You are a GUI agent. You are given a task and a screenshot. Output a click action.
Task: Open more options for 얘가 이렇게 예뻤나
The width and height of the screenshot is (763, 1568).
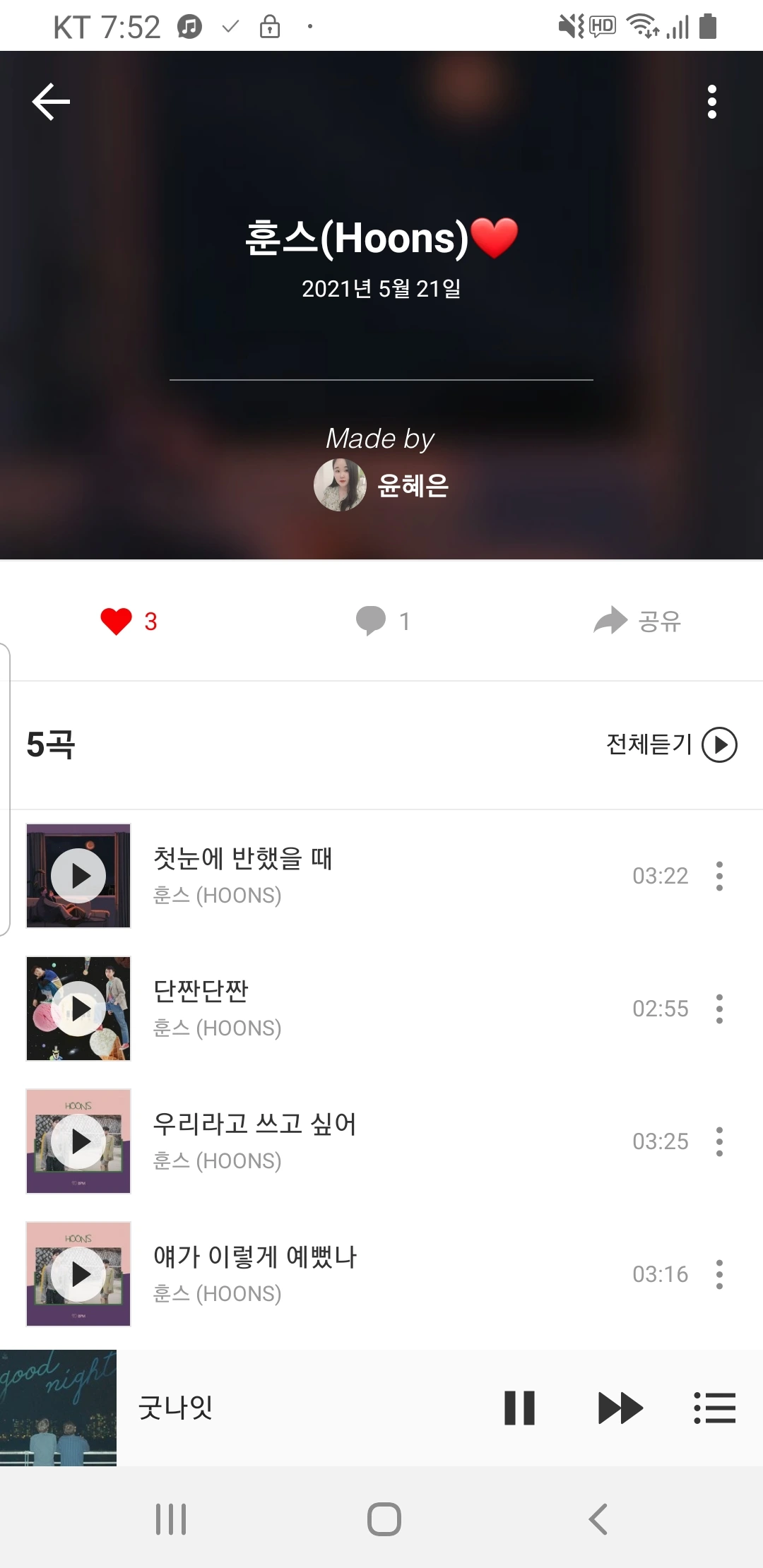[x=719, y=1274]
